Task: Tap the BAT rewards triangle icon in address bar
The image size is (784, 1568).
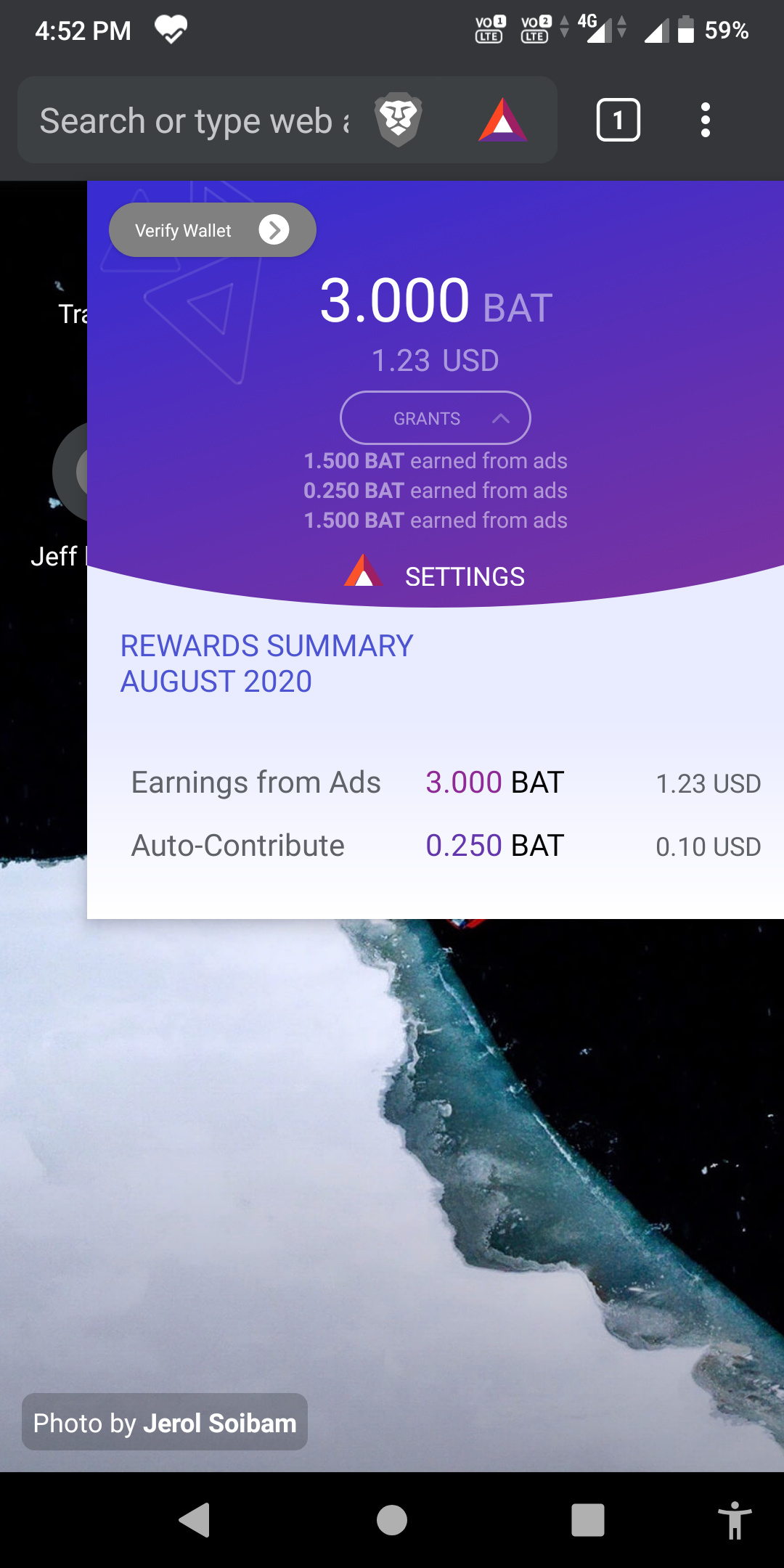Action: (x=502, y=120)
